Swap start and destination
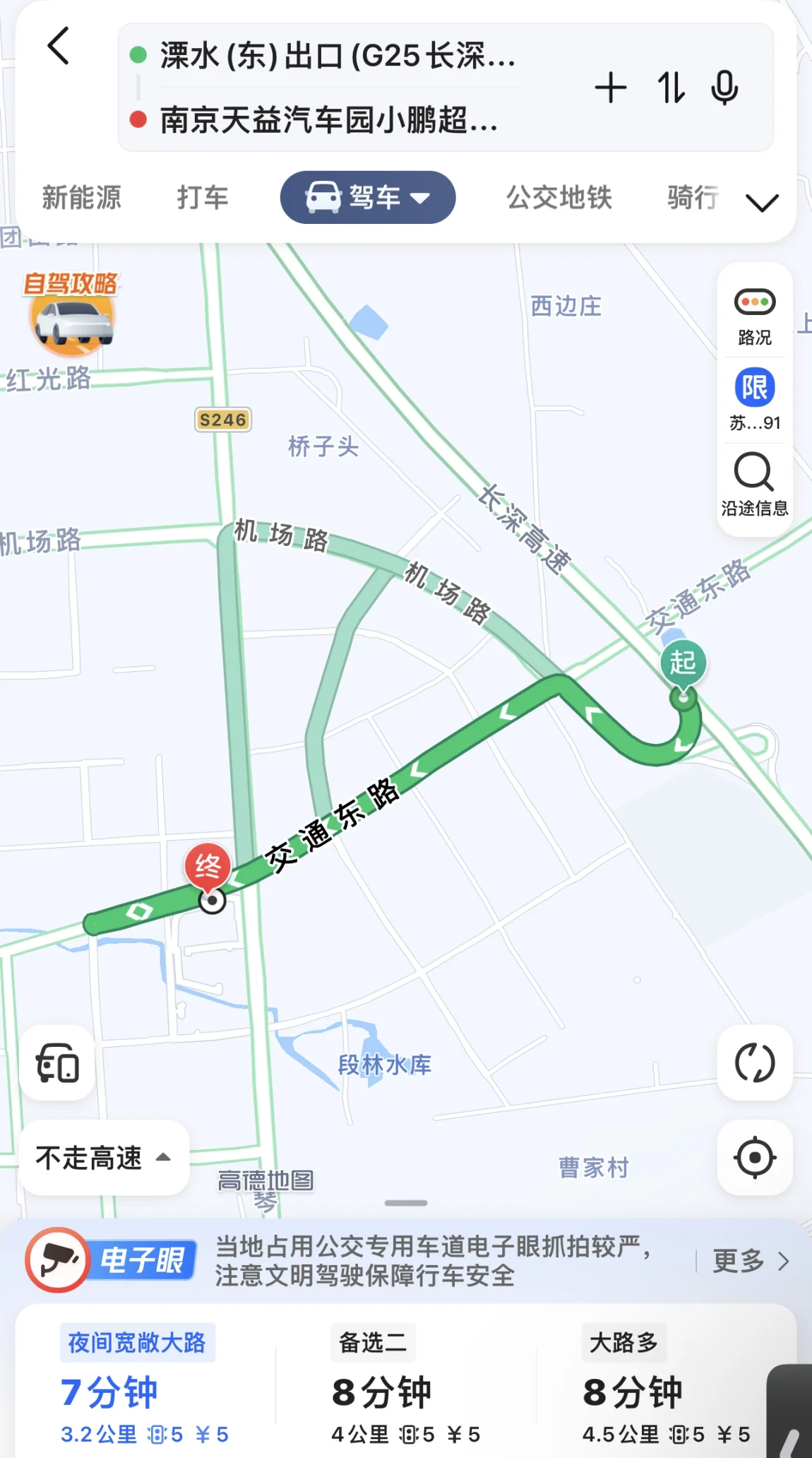 pyautogui.click(x=670, y=88)
